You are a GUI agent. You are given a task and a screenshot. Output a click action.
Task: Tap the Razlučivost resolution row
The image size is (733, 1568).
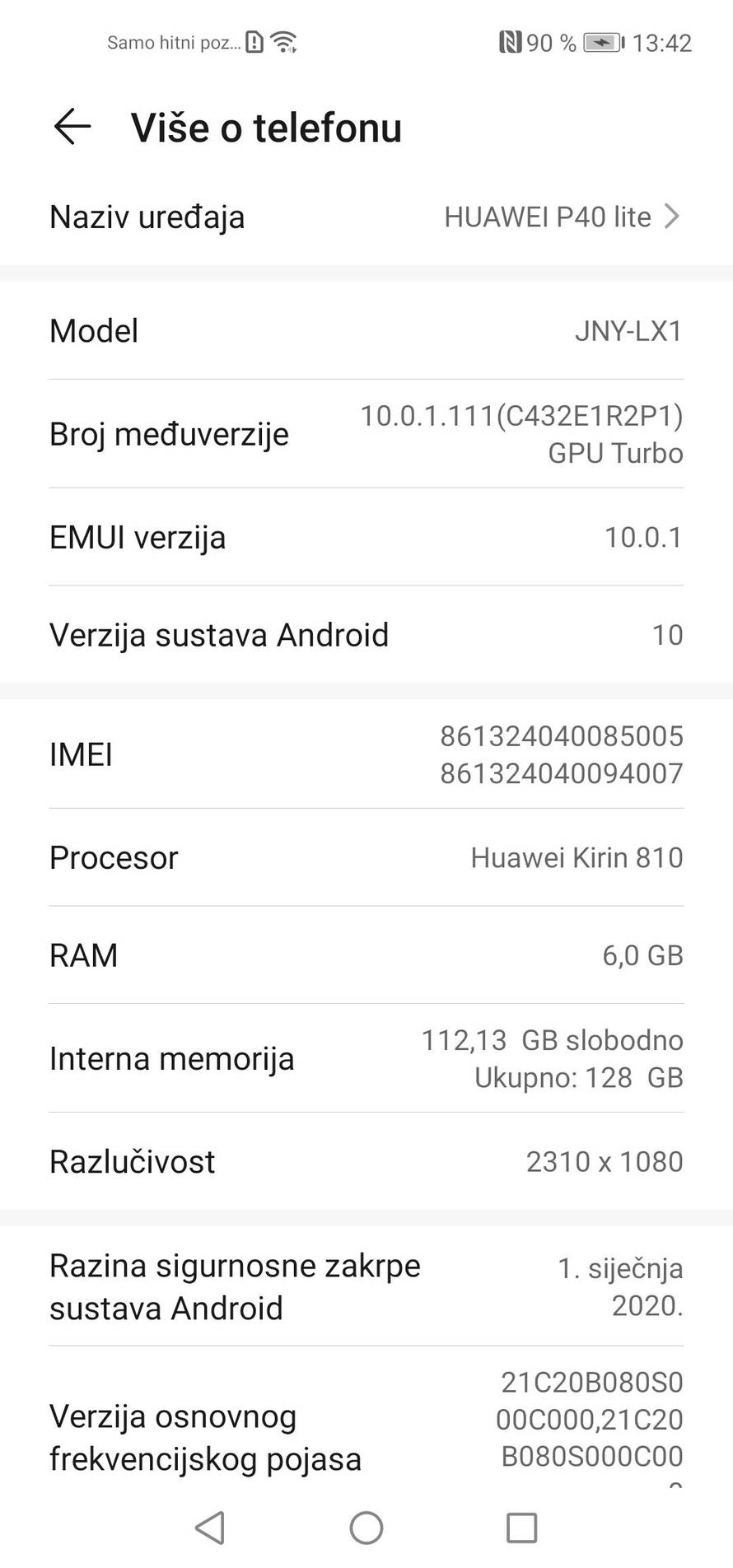pyautogui.click(x=366, y=1161)
